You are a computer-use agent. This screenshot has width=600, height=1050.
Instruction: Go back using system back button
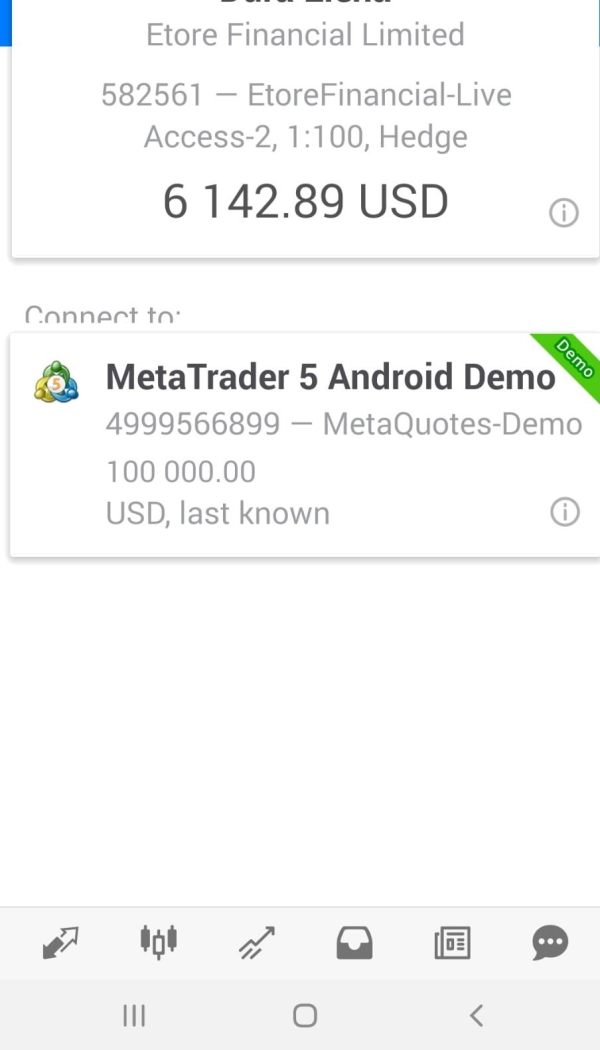(x=476, y=1016)
